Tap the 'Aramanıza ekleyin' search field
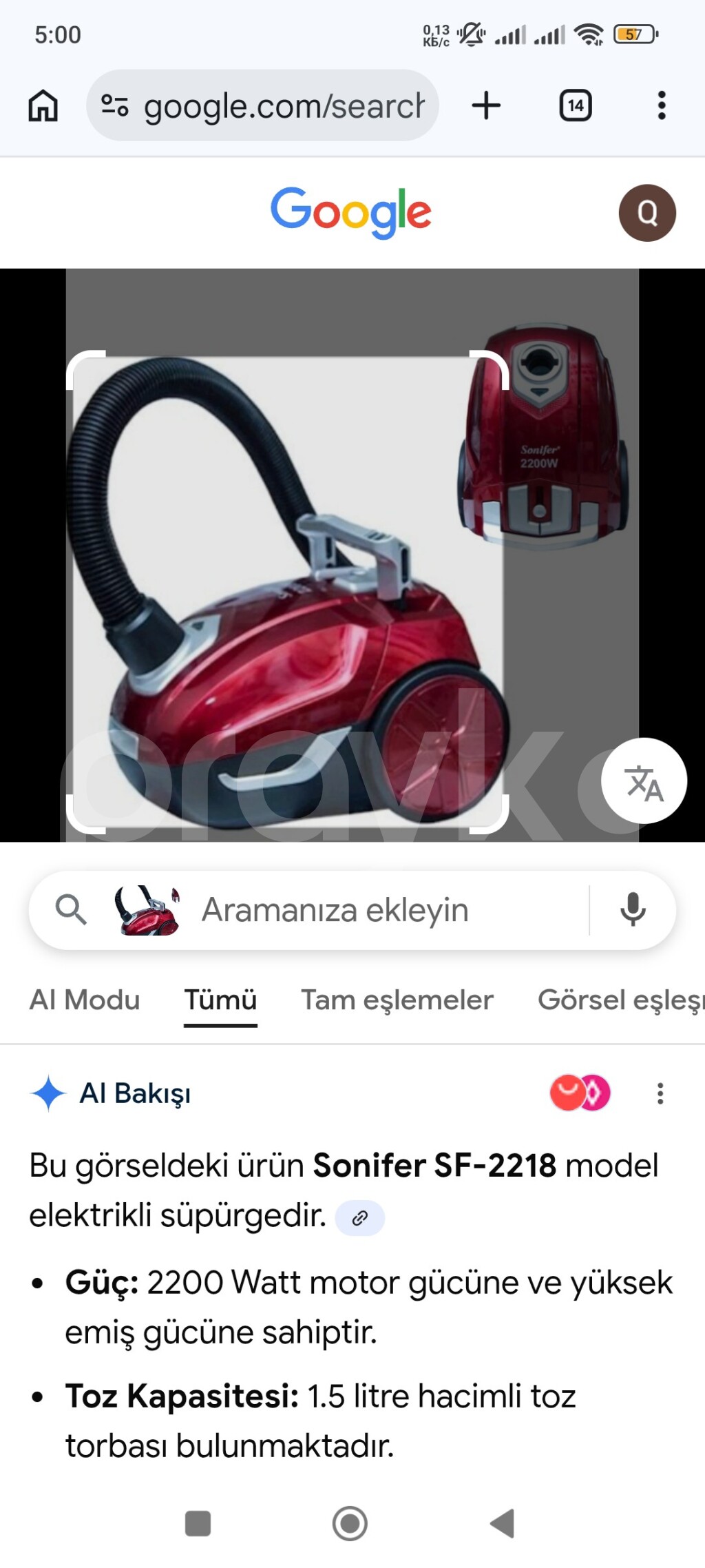This screenshot has width=705, height=1568. coord(386,910)
